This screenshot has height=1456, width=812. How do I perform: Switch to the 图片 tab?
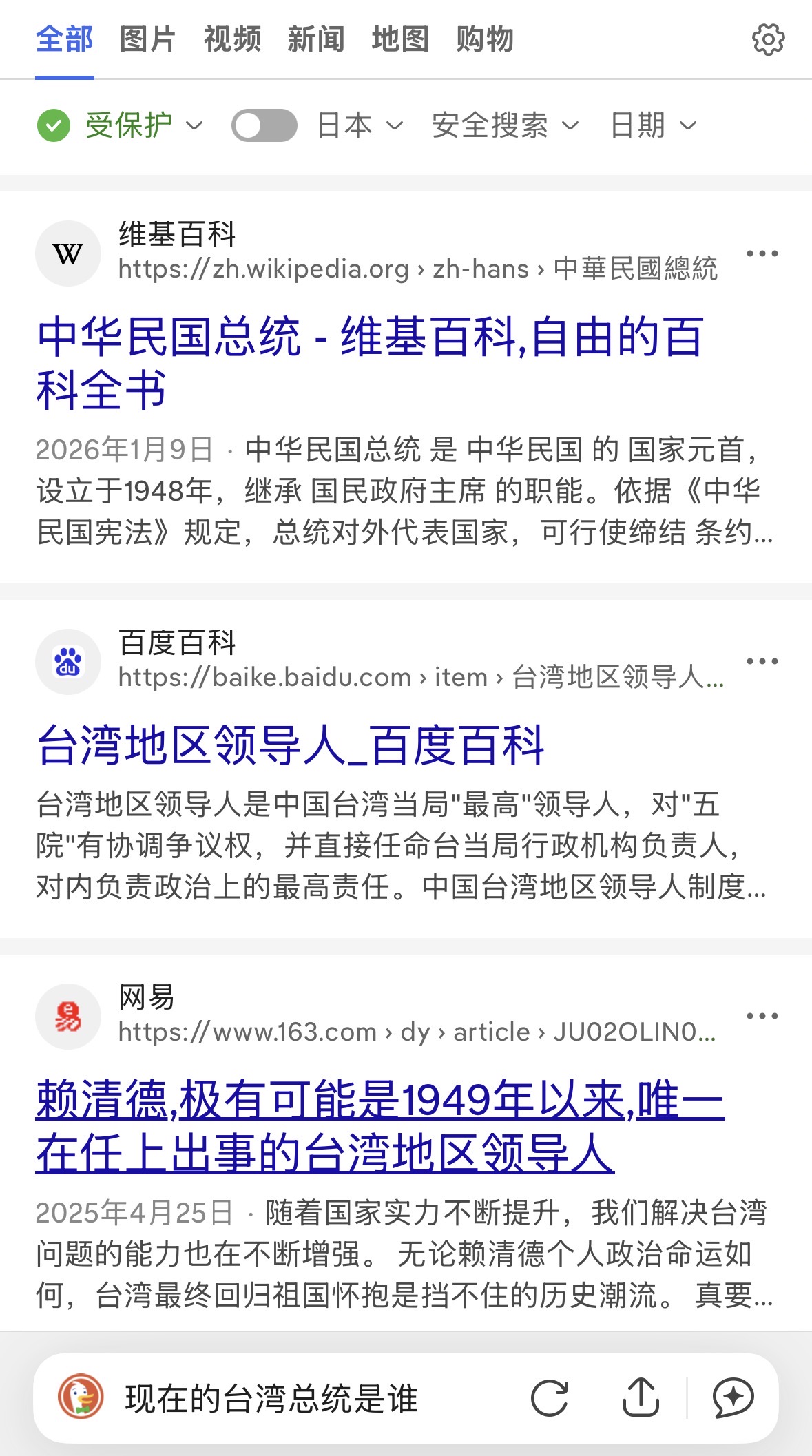(x=147, y=39)
